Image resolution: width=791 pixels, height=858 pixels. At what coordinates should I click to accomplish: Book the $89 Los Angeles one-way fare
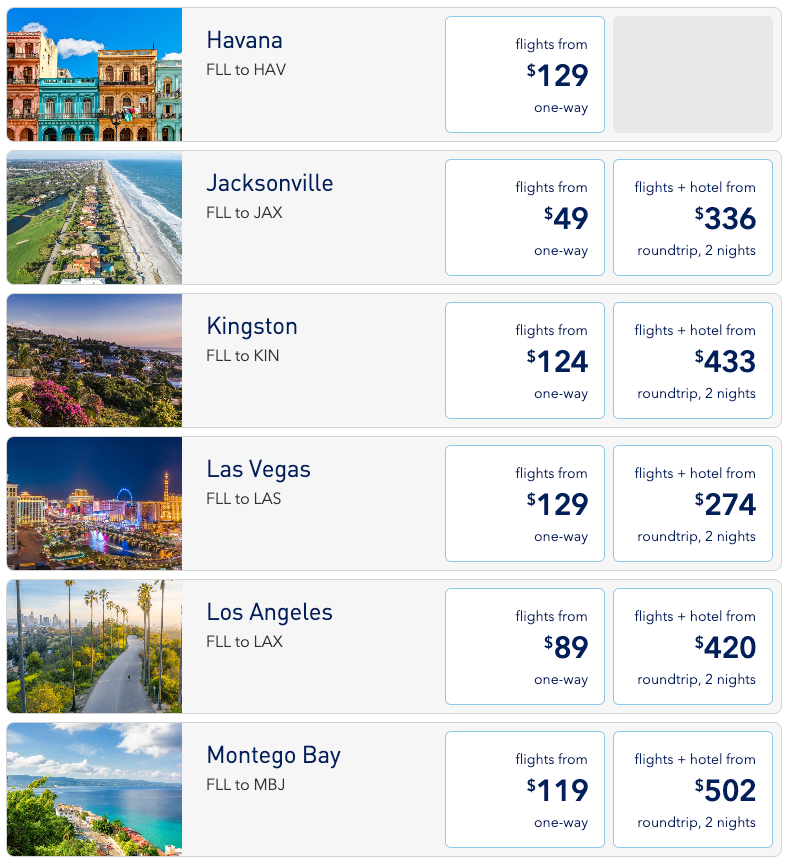click(524, 646)
